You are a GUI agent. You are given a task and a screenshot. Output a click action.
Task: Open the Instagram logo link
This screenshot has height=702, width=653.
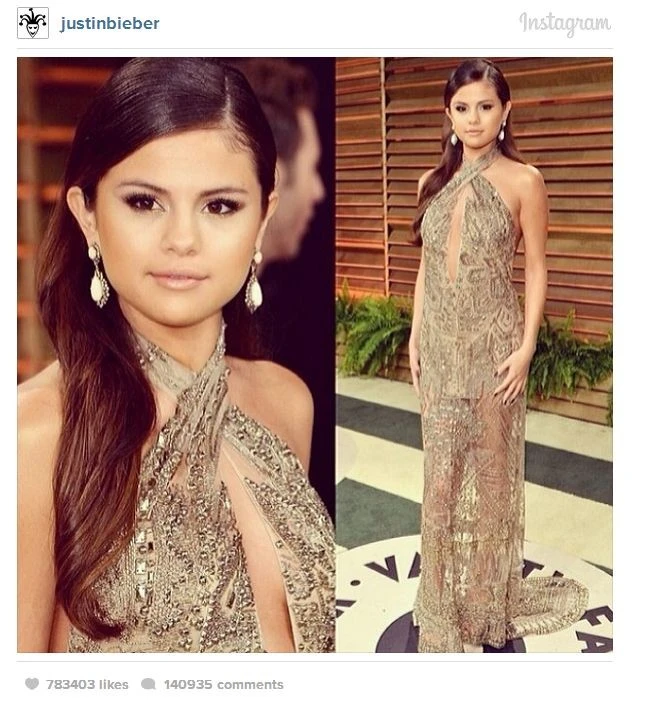tap(564, 24)
